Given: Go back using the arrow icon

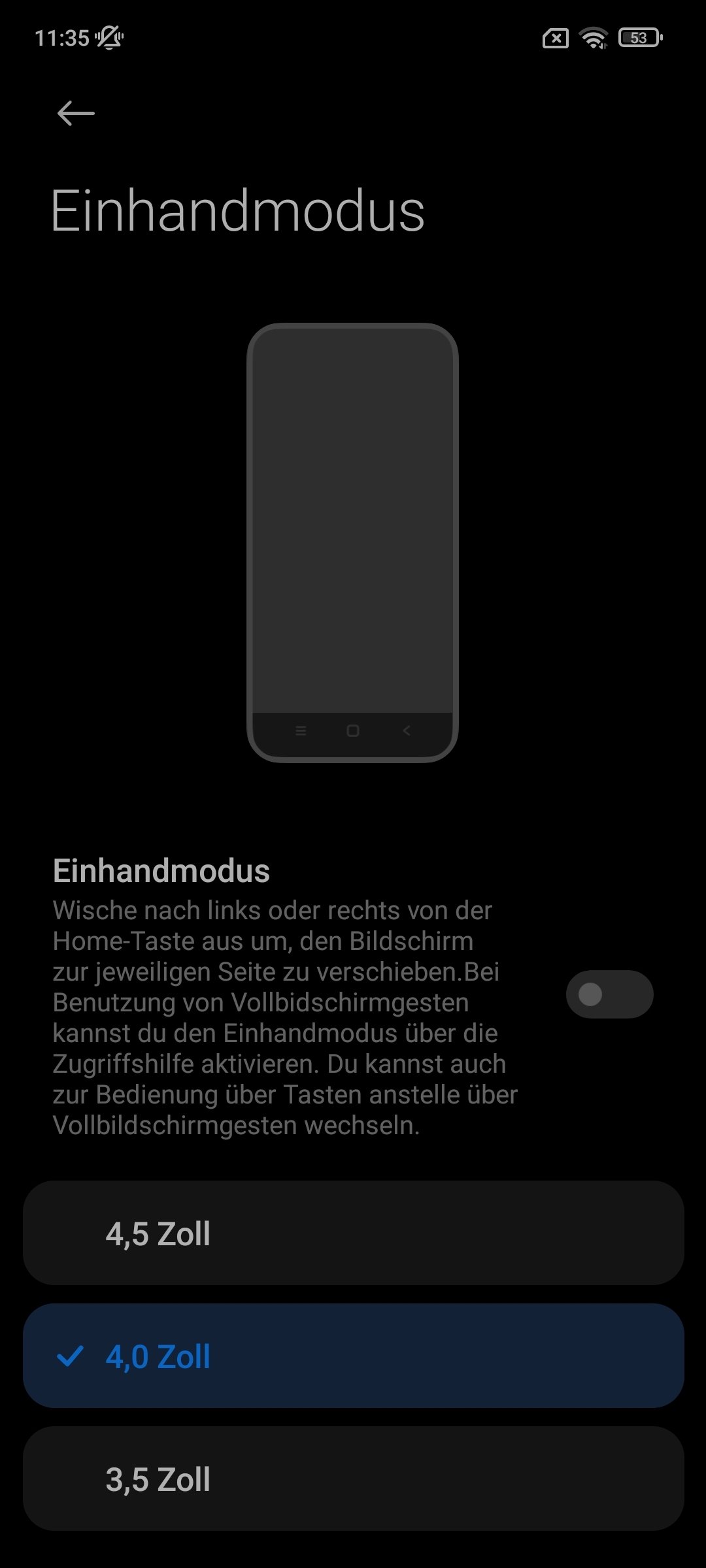Looking at the screenshot, I should click(x=76, y=114).
